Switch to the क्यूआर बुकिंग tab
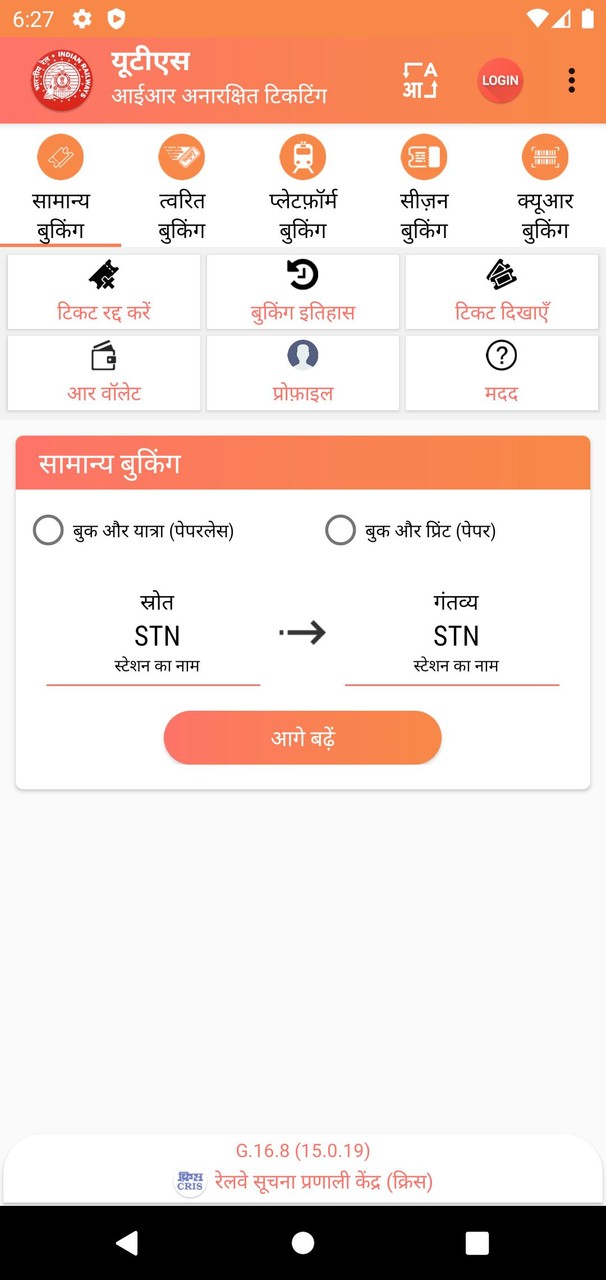Viewport: 606px width, 1280px height. [x=545, y=188]
